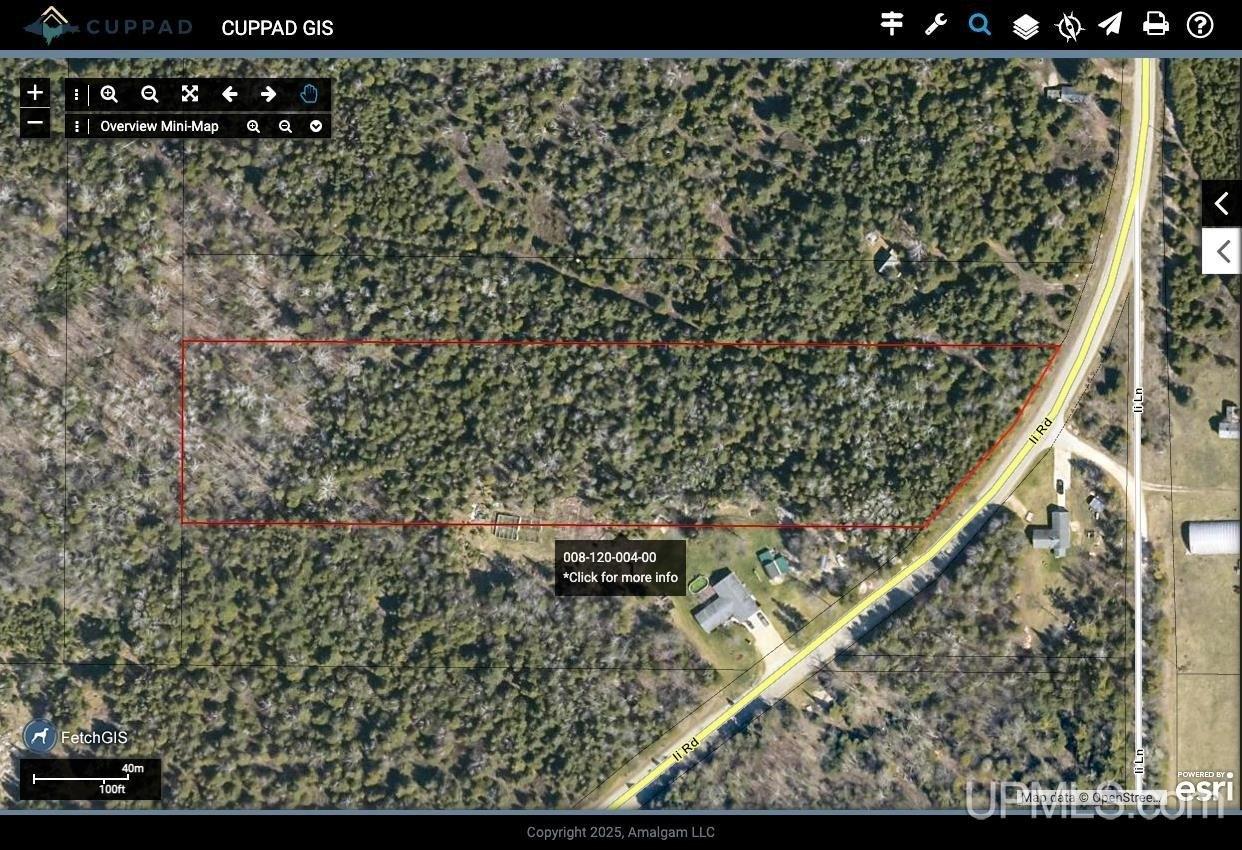Expand the Overview Mini-Map dropdown arrow
Screen dimensions: 1242x850
316,126
